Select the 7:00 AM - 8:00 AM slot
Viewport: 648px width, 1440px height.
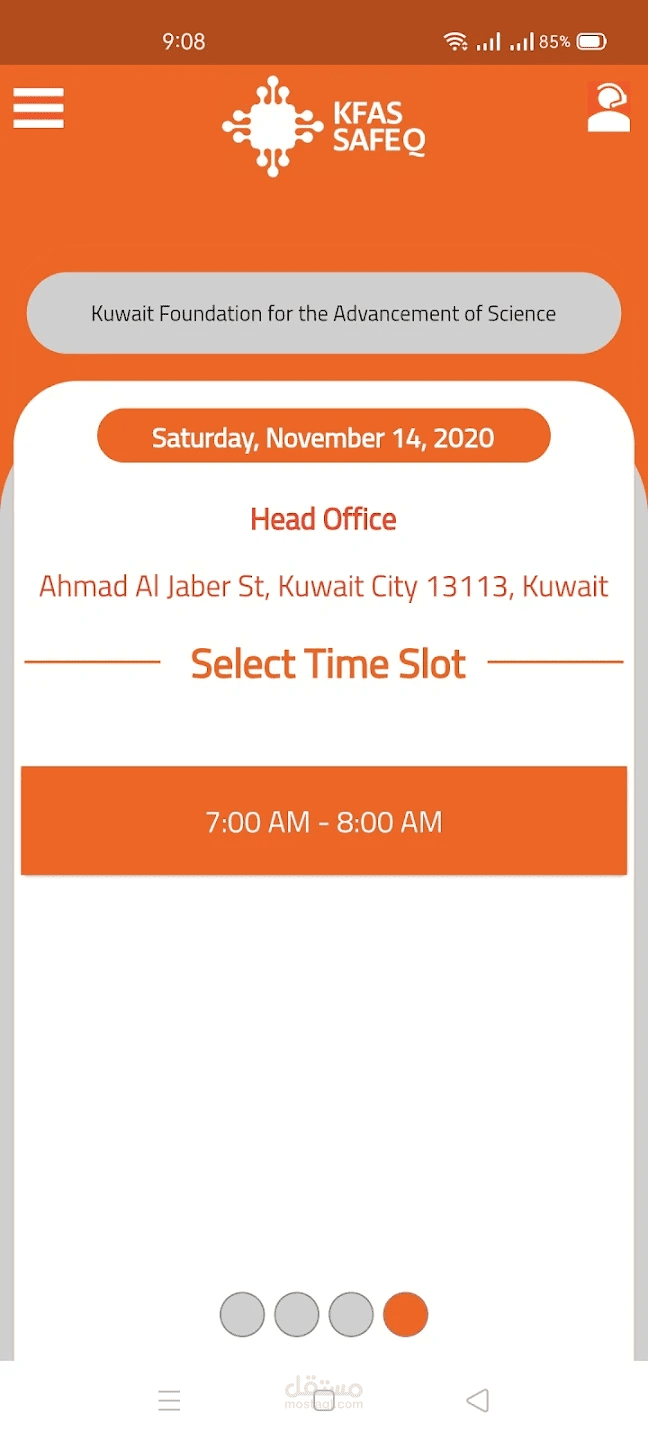pos(324,821)
